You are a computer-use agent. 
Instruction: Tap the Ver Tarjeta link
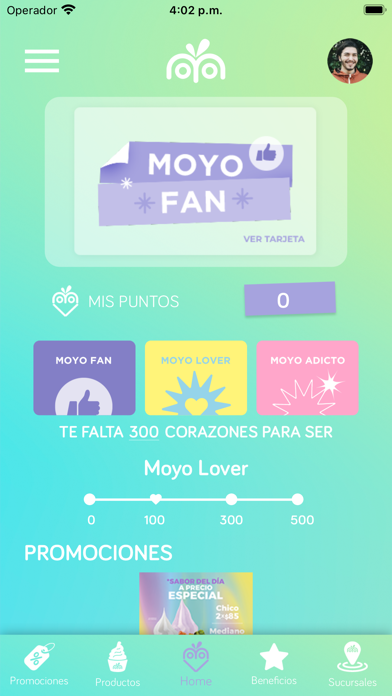[274, 239]
